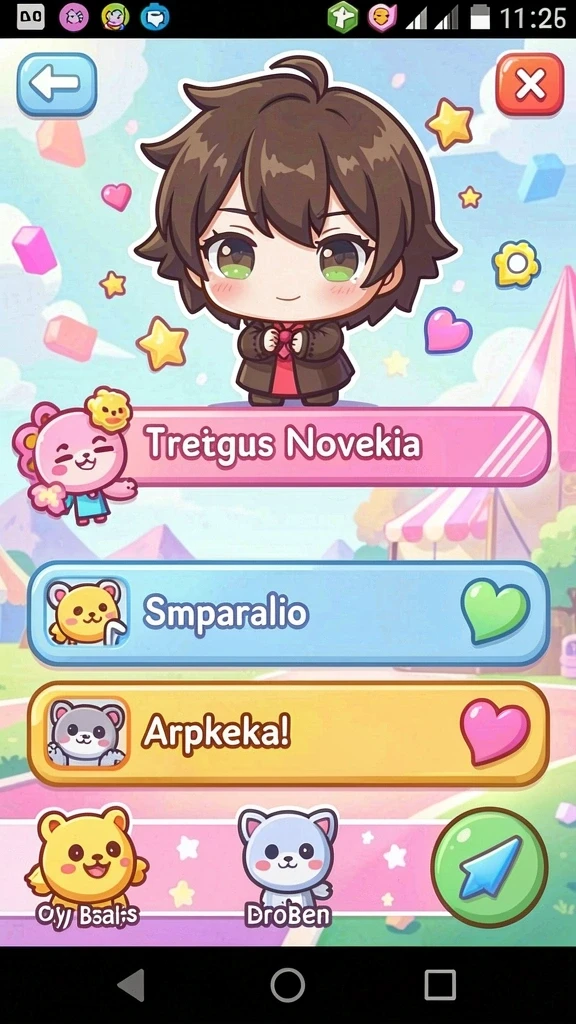This screenshot has width=576, height=1024.
Task: Choose the Arpkeka! option
Action: click(288, 734)
